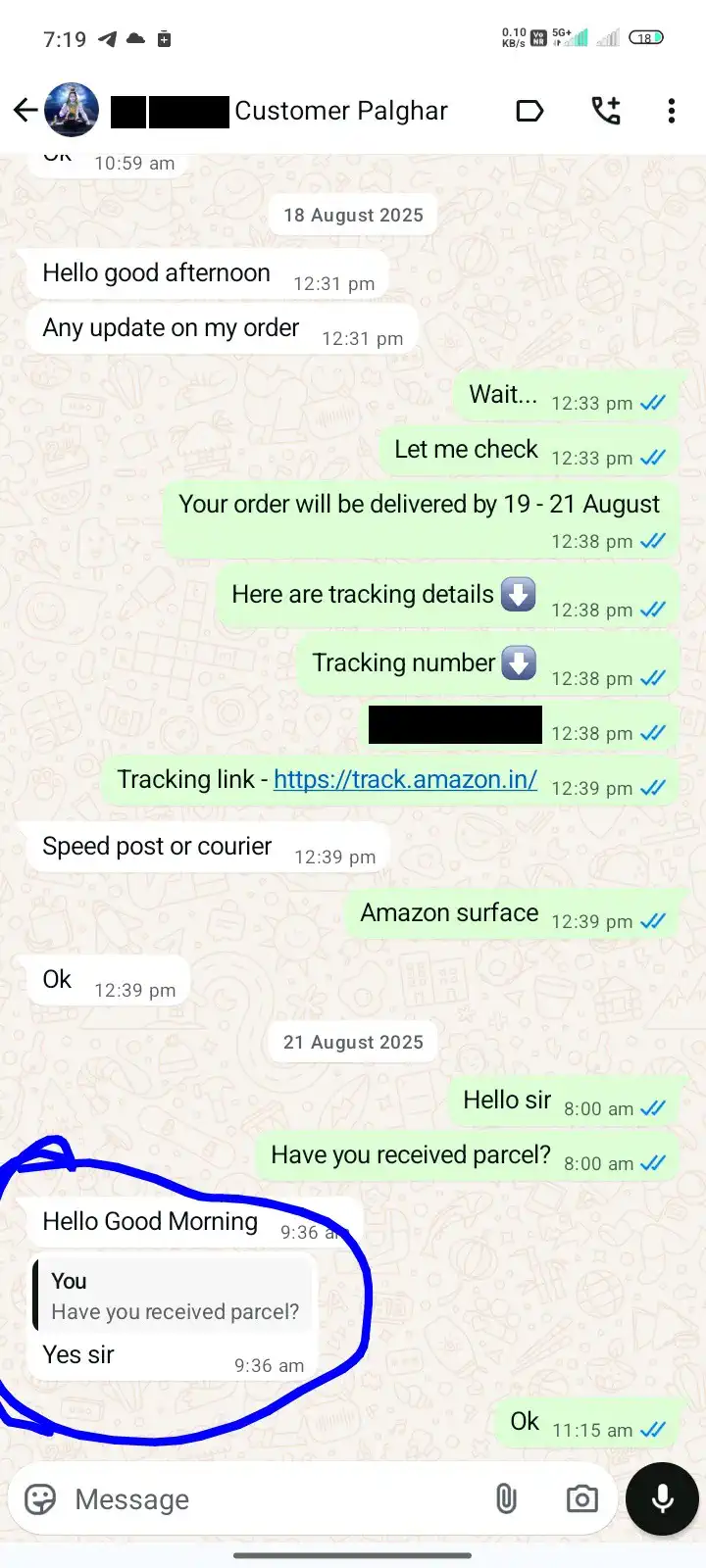706x1568 pixels.
Task: Focus the Message text field
Action: point(265,1499)
